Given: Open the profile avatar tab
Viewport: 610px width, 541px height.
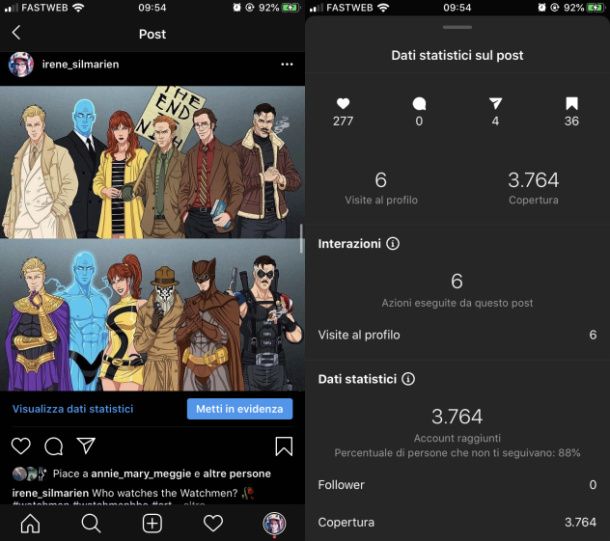Looking at the screenshot, I should 273,523.
